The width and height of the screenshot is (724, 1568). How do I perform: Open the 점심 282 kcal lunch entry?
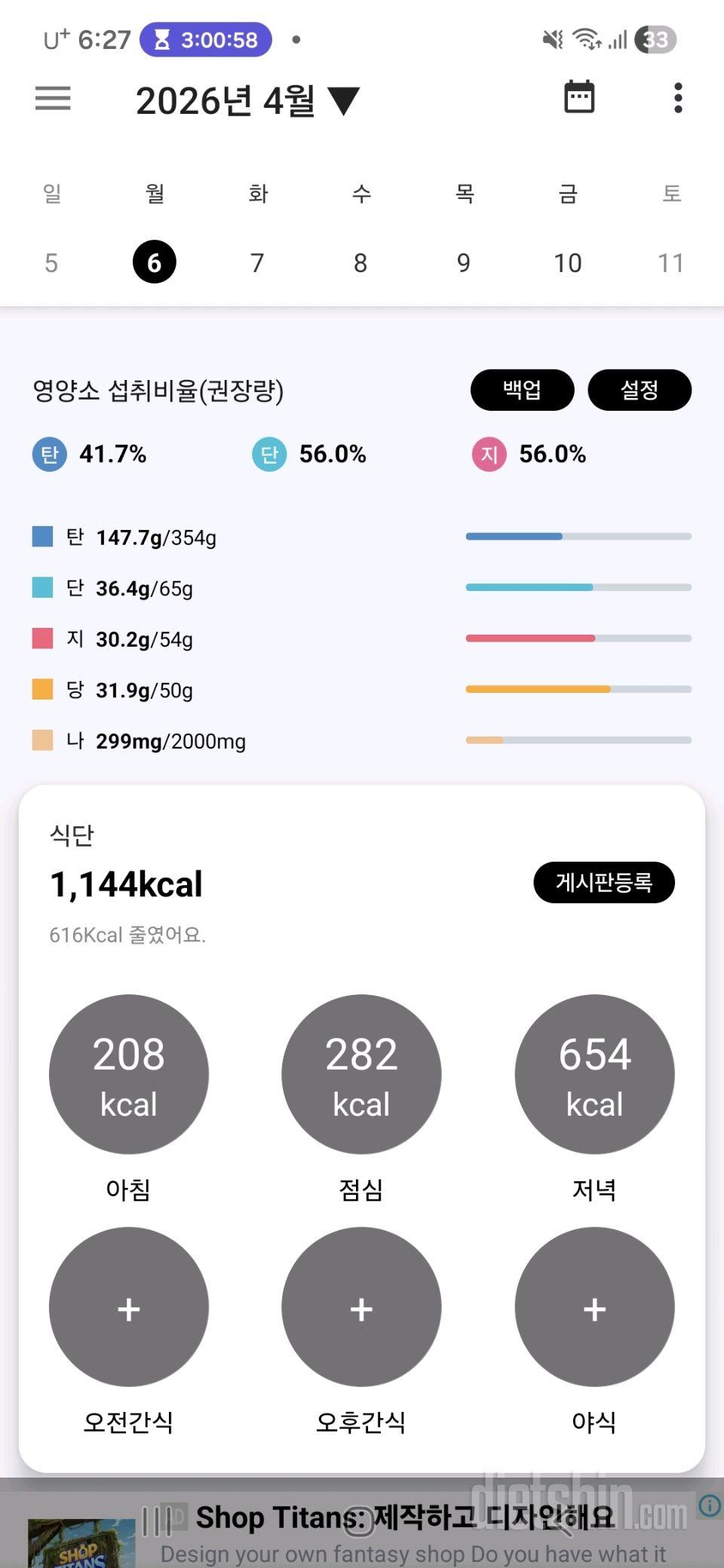361,1073
